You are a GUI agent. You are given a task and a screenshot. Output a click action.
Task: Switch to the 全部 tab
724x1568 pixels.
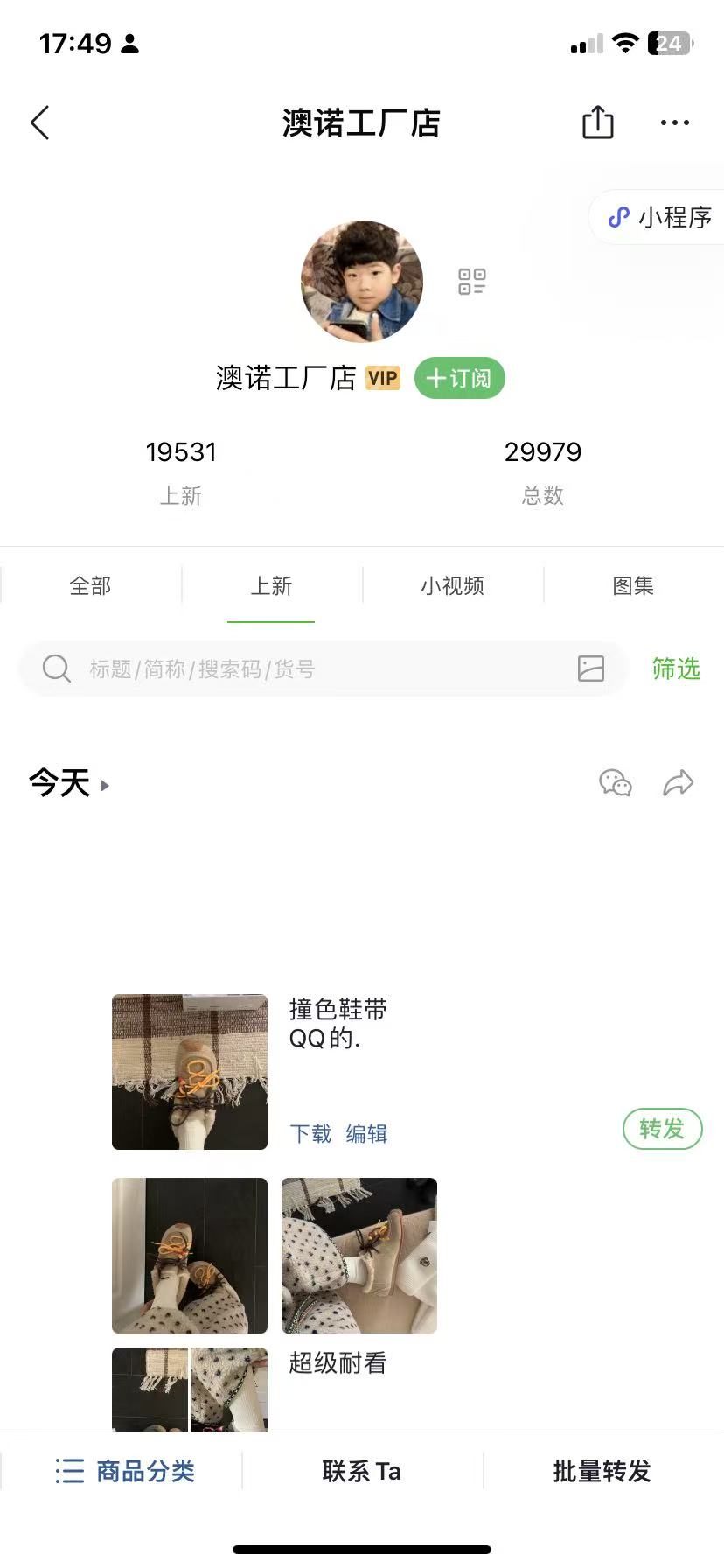[90, 585]
